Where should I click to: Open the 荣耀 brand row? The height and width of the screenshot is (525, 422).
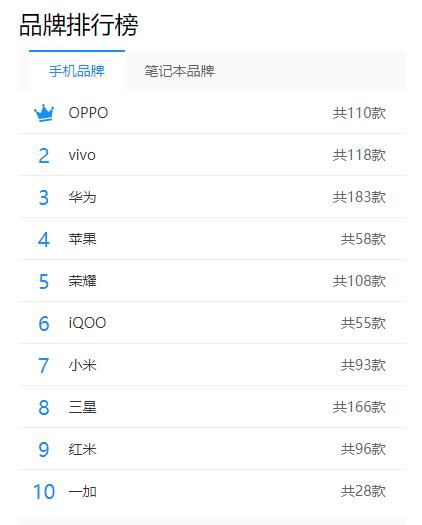212,281
